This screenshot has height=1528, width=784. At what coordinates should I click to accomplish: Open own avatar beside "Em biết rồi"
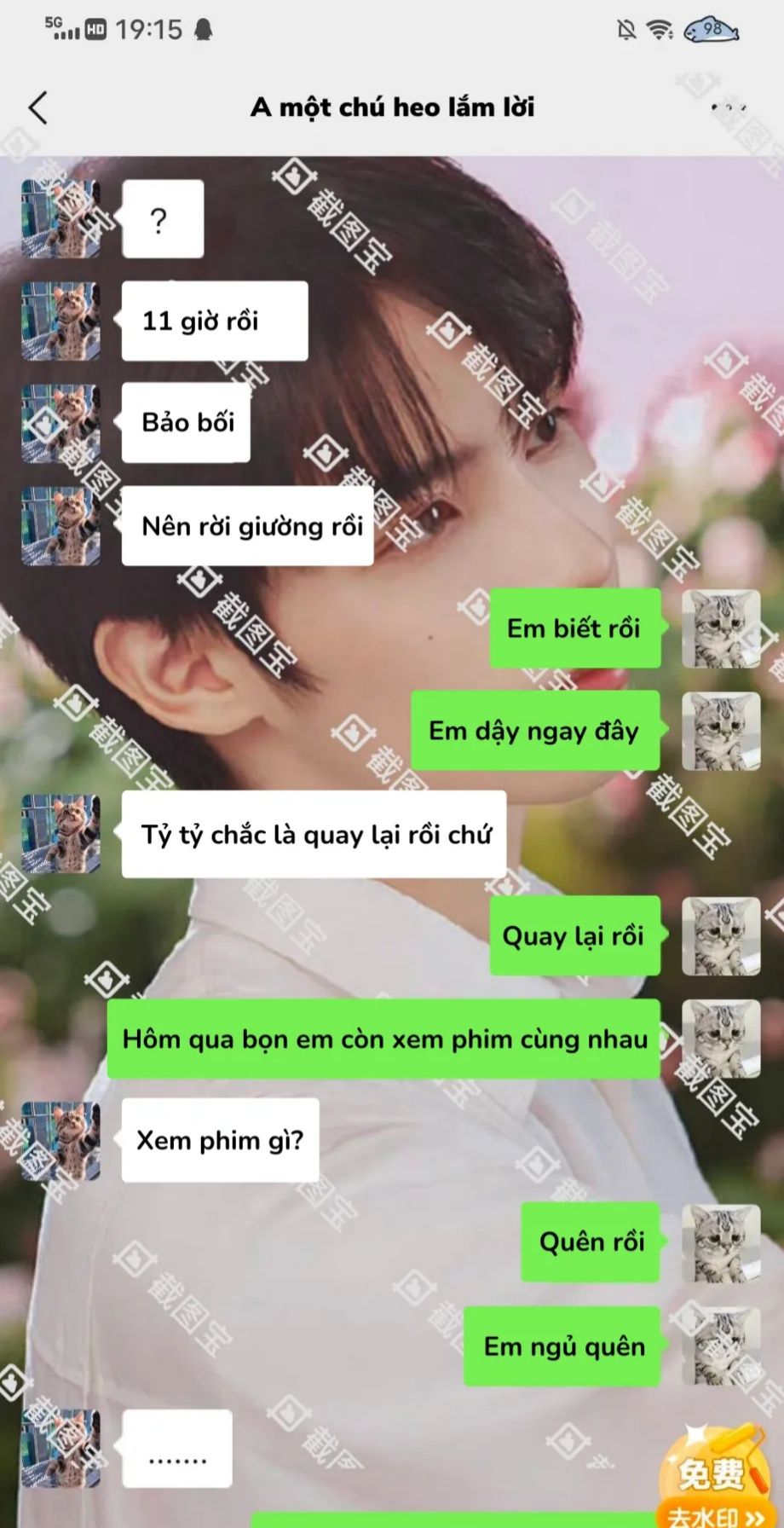coord(721,628)
